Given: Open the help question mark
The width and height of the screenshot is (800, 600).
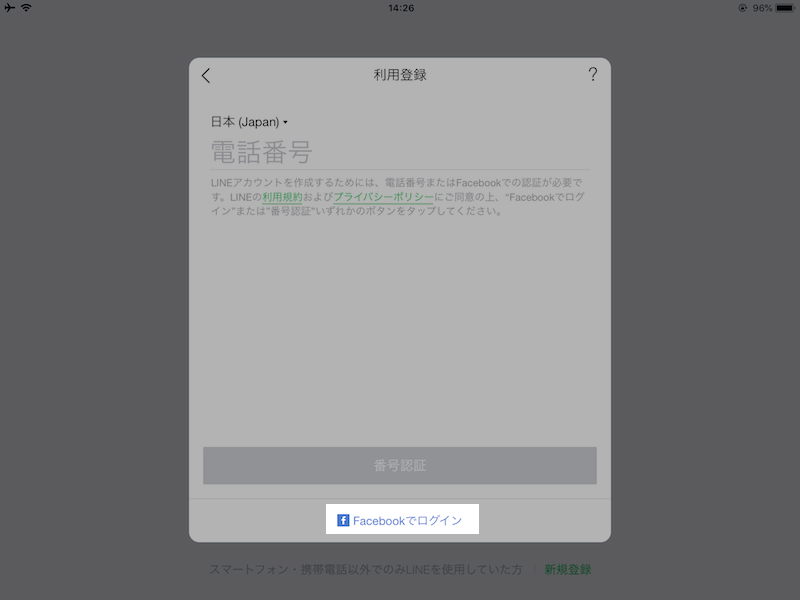Looking at the screenshot, I should point(592,75).
